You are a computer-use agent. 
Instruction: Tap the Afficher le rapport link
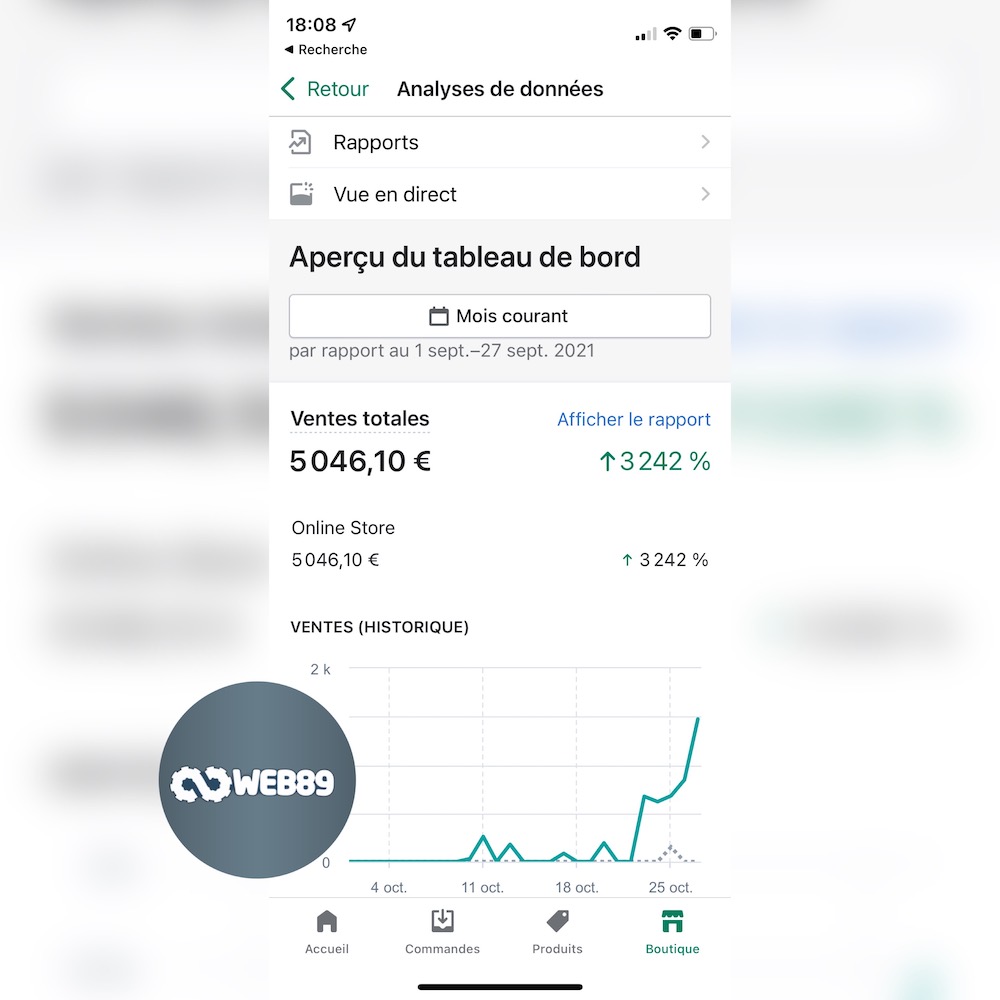[x=633, y=420]
